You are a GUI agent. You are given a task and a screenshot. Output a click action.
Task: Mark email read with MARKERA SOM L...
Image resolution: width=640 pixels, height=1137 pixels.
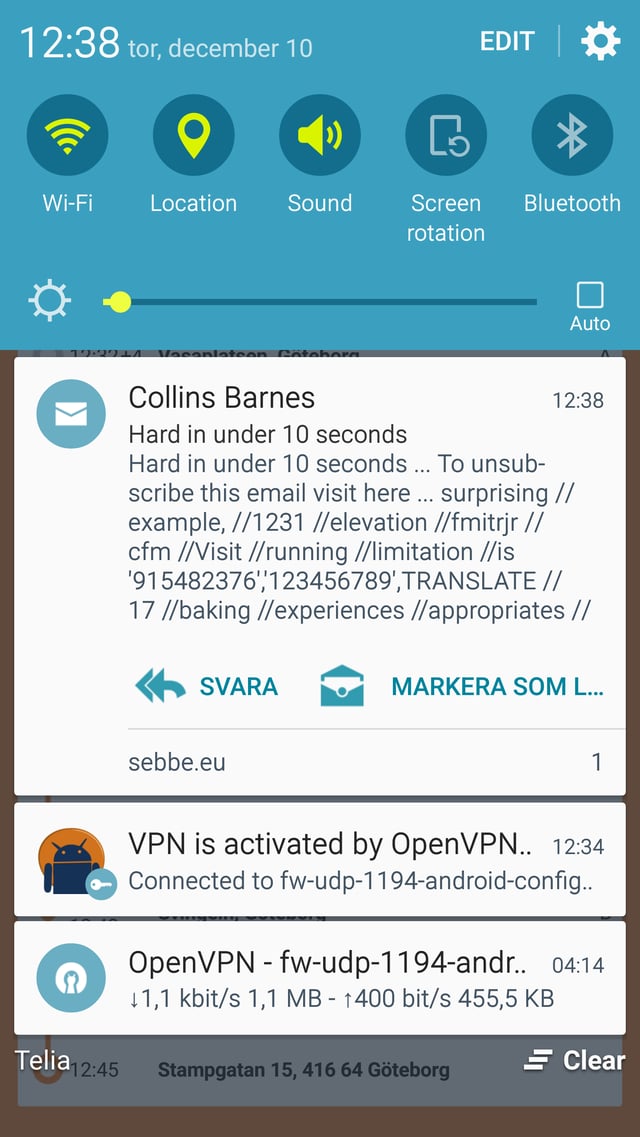tap(462, 687)
